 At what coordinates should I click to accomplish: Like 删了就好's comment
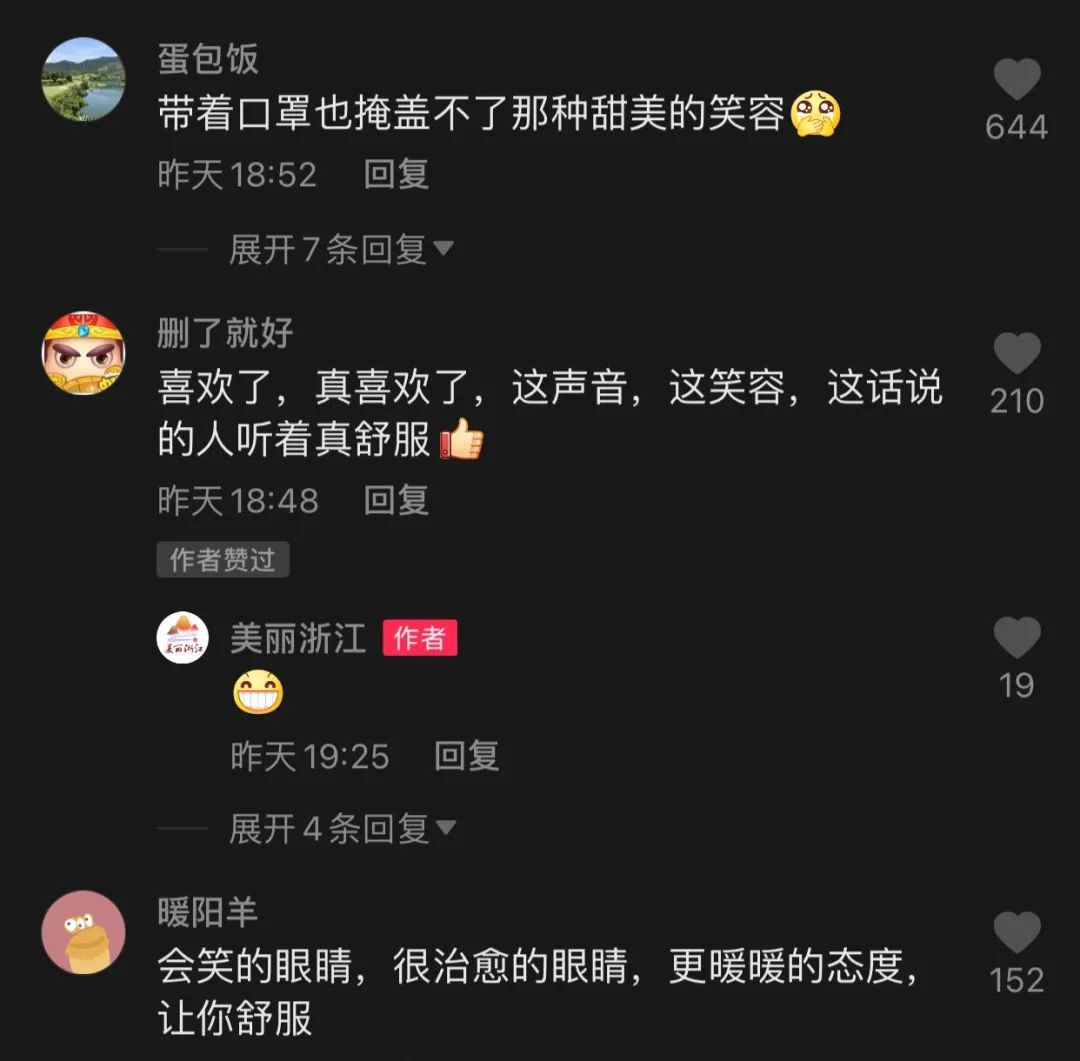coord(1017,355)
